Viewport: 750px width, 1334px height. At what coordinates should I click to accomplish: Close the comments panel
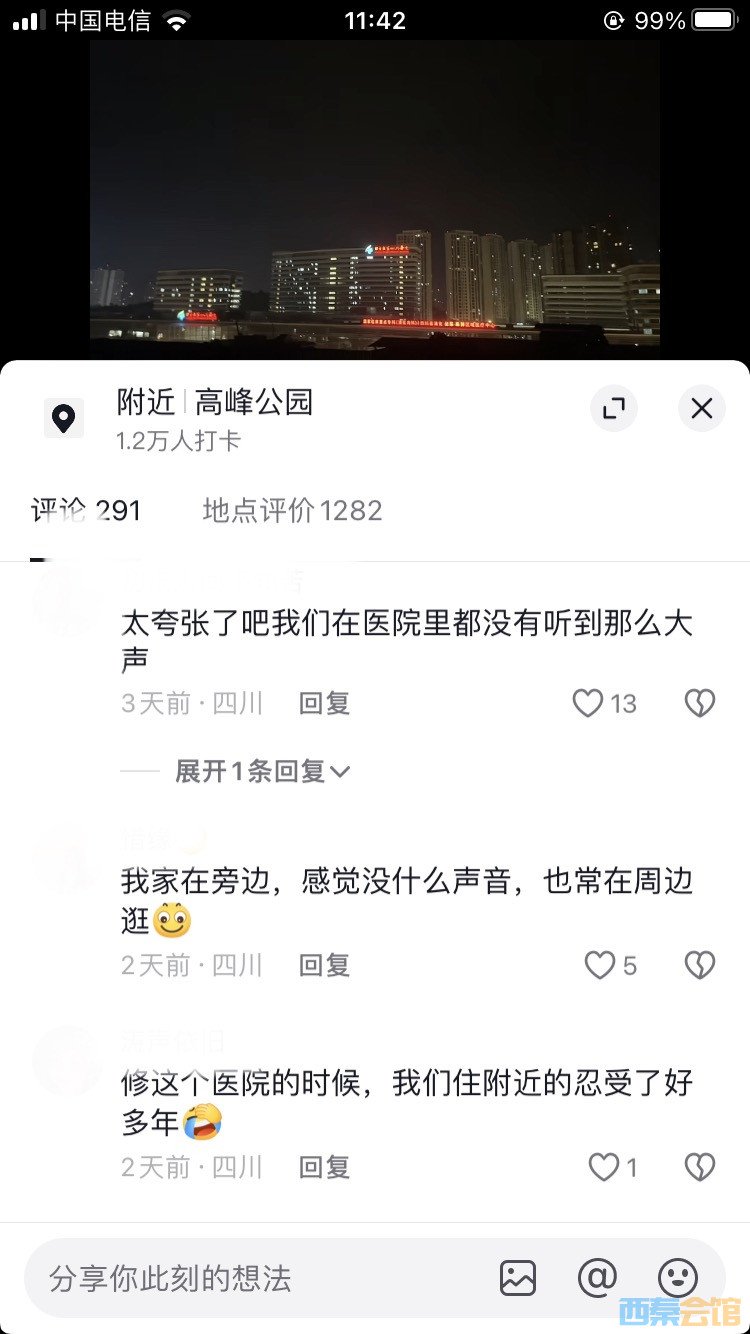coord(701,408)
